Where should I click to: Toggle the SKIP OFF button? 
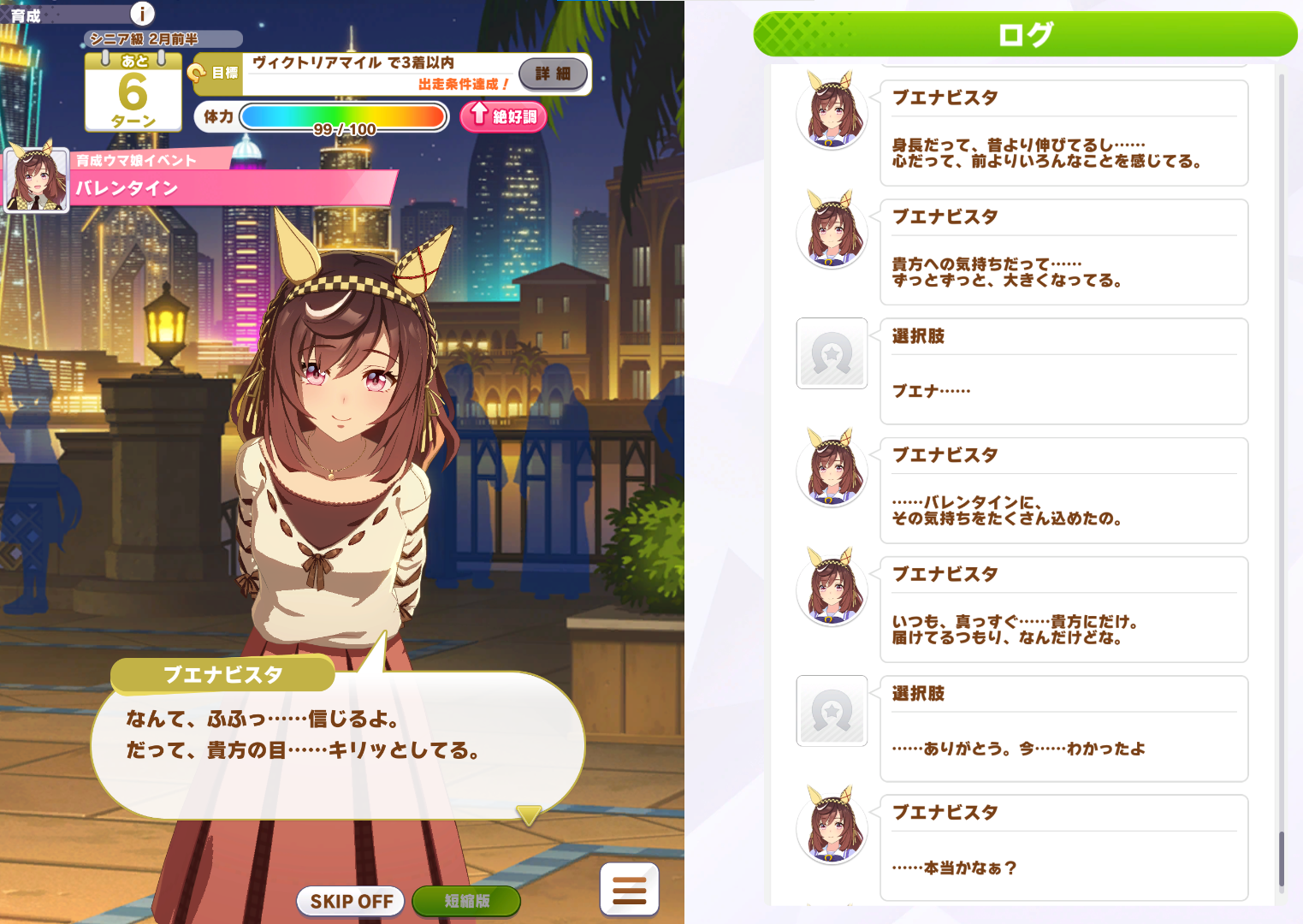[x=351, y=901]
